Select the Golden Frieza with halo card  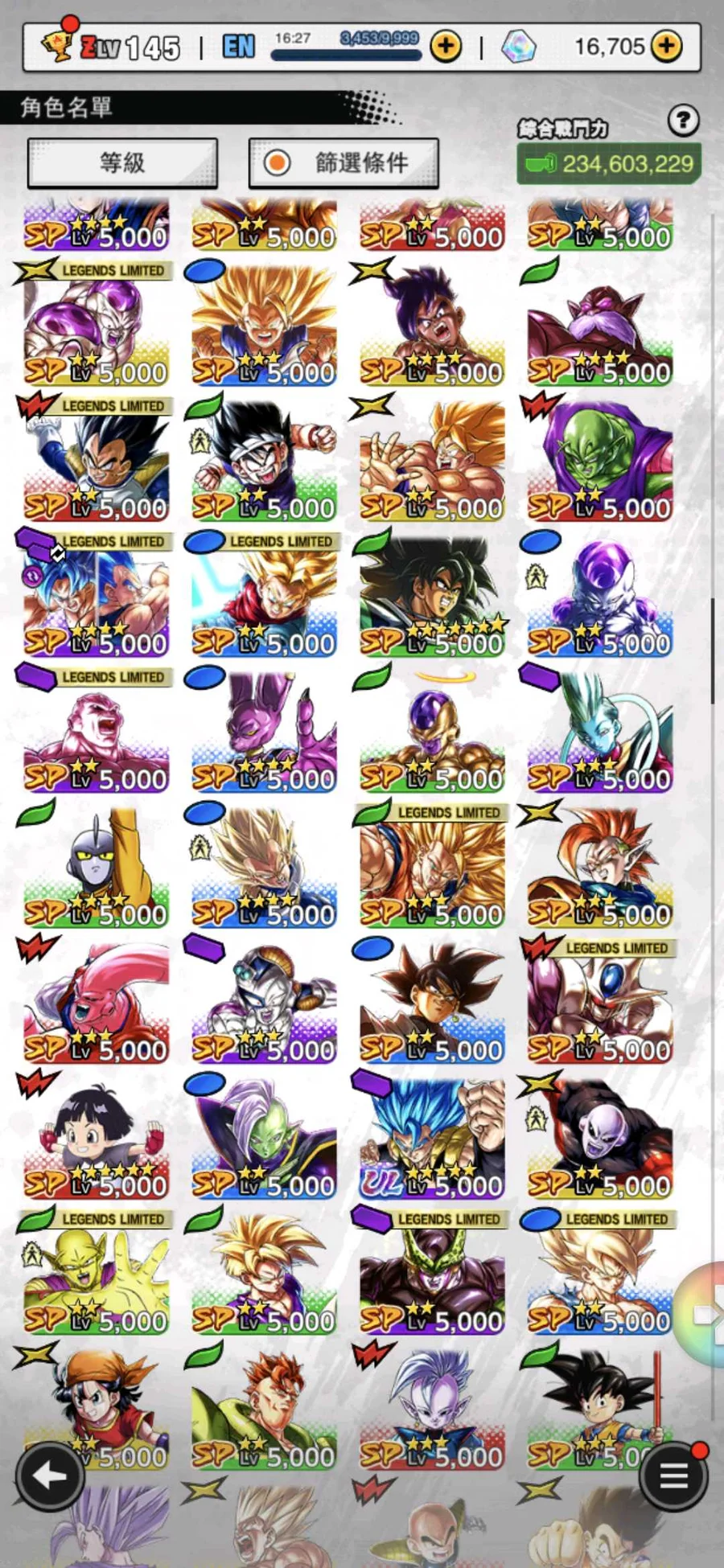pos(432,728)
